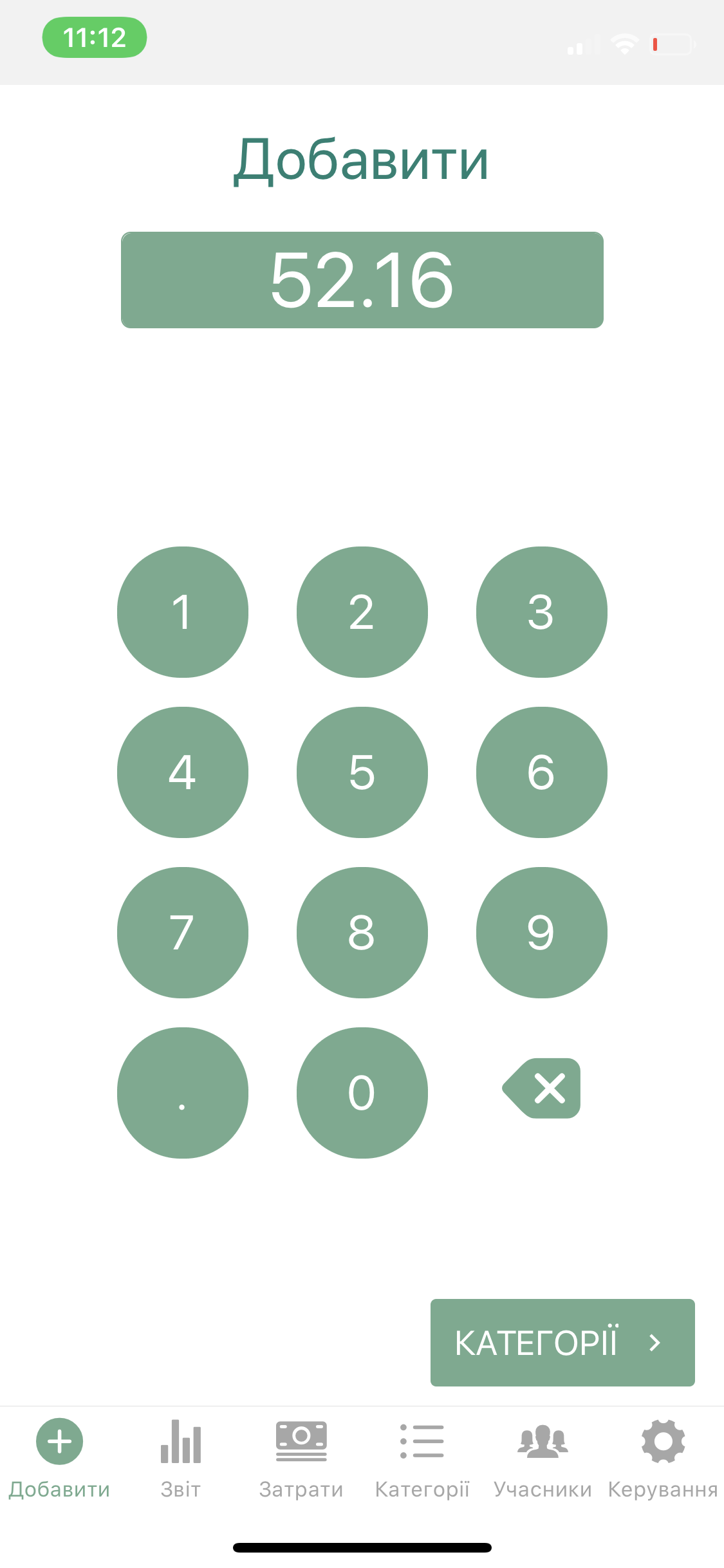Continue to КАТЕГОРІЇ
The width and height of the screenshot is (724, 1568).
(562, 1342)
